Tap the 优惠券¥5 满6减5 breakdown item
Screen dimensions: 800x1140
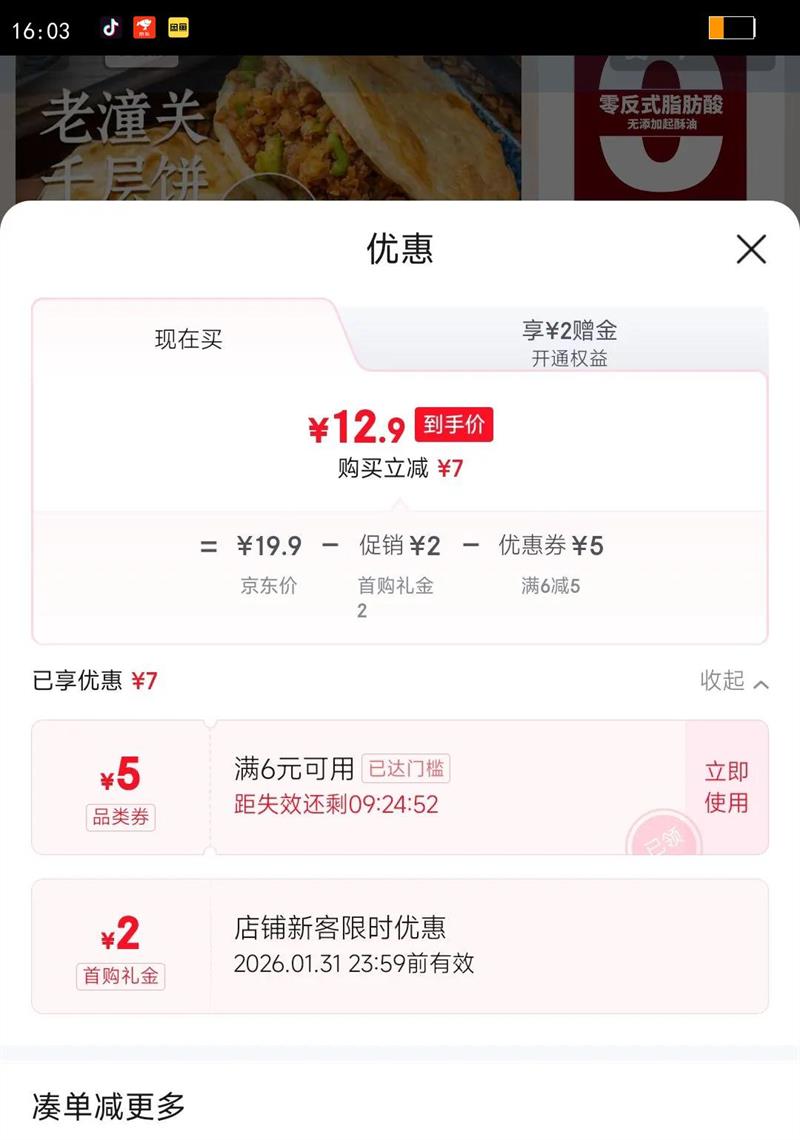tap(552, 561)
